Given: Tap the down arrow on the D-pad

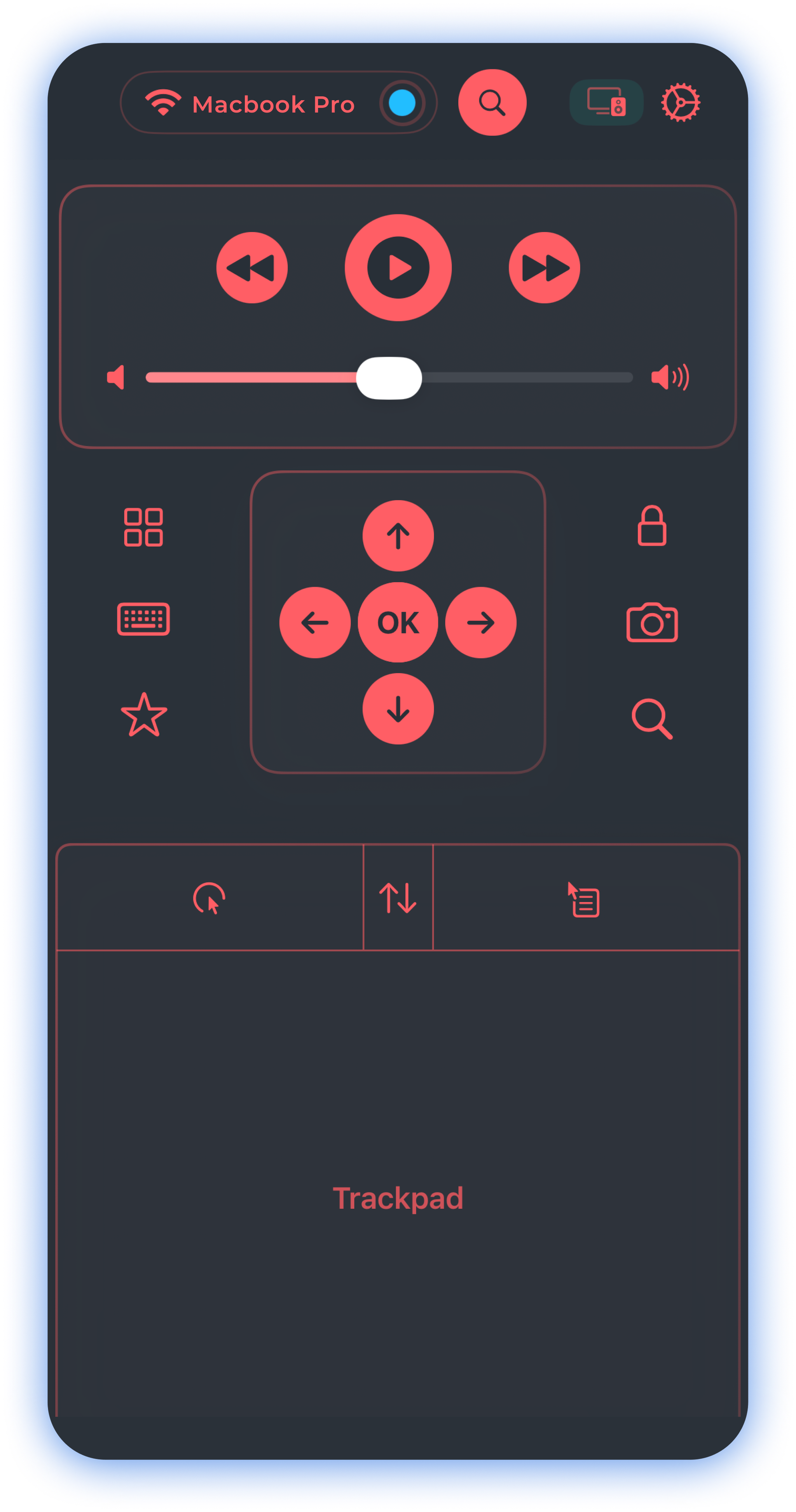Looking at the screenshot, I should tap(398, 709).
